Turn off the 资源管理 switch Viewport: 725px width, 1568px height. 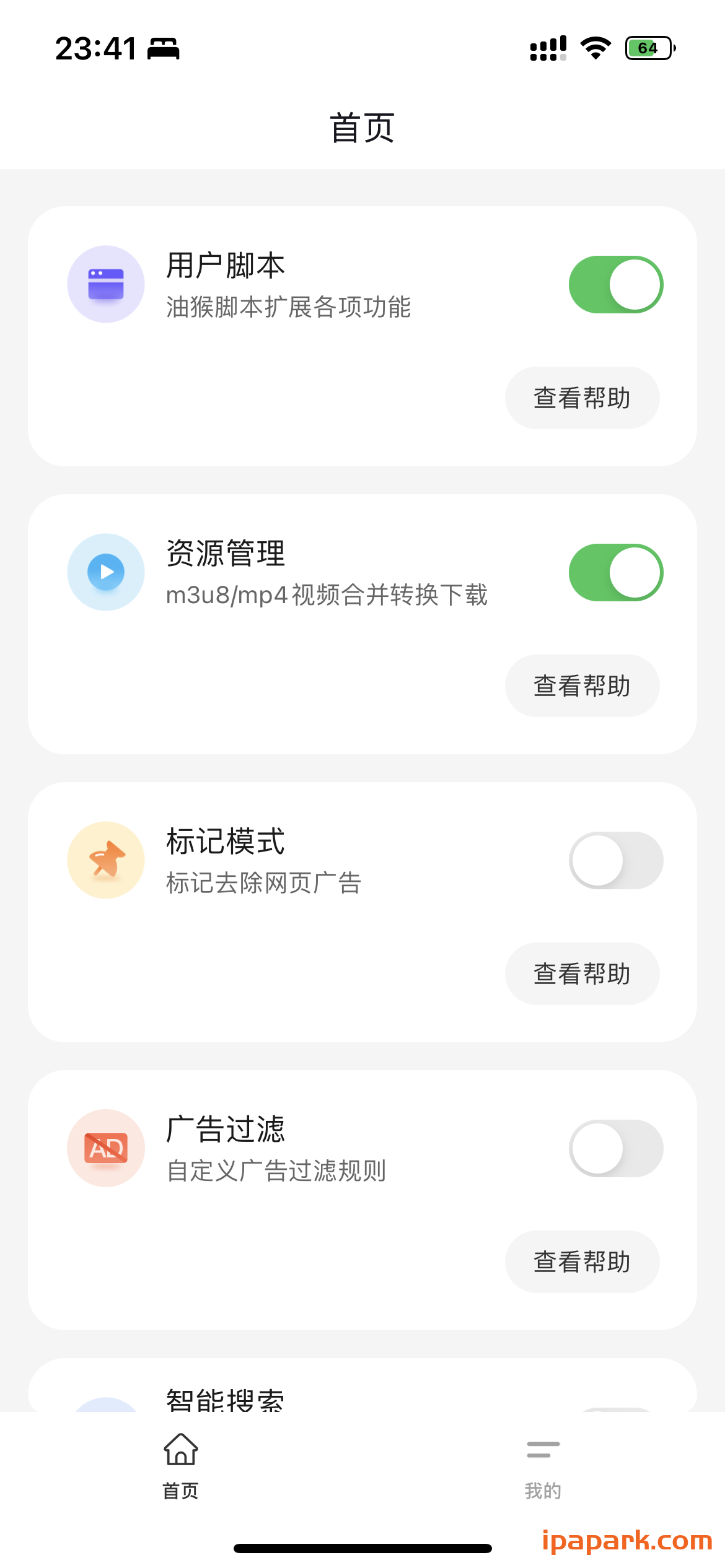(x=615, y=572)
